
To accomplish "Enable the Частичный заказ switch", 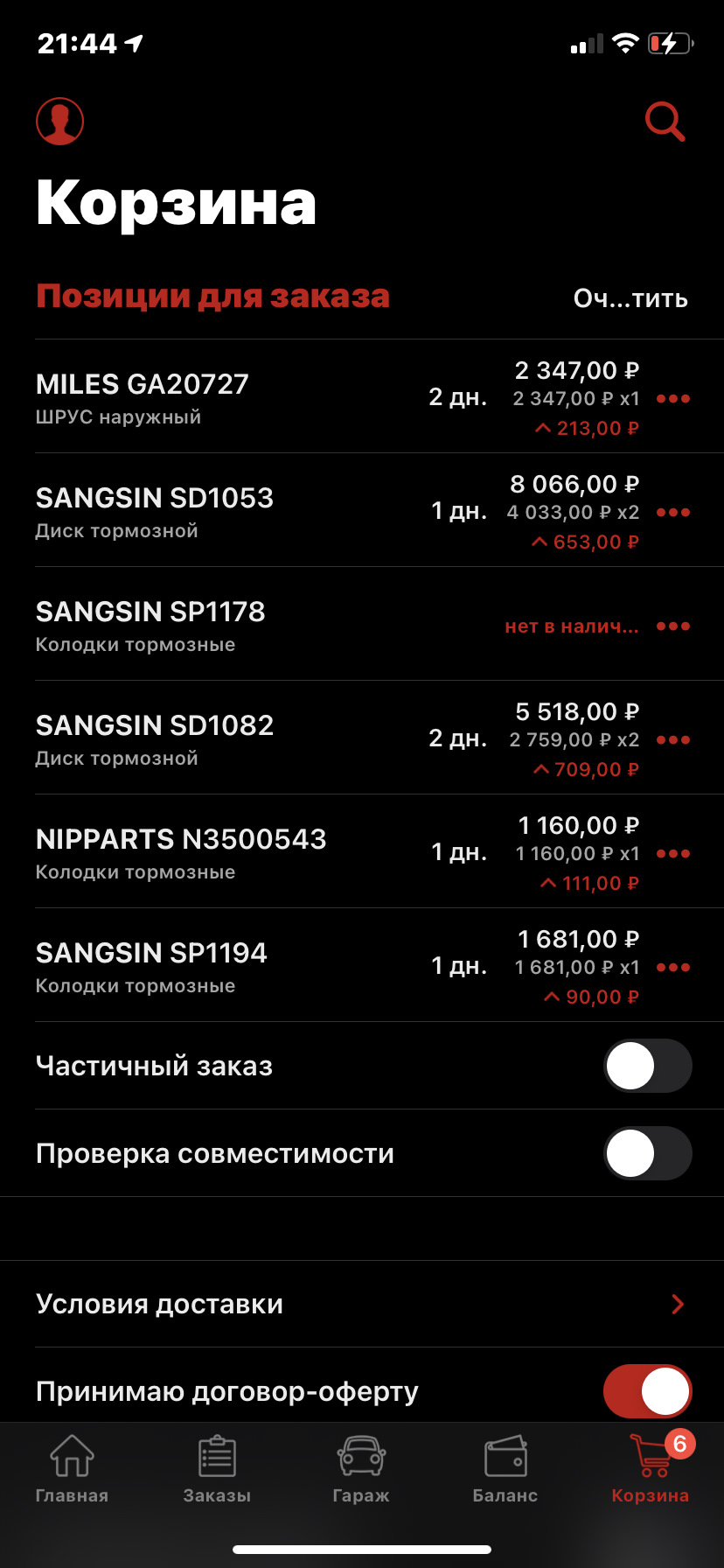I will point(647,1066).
